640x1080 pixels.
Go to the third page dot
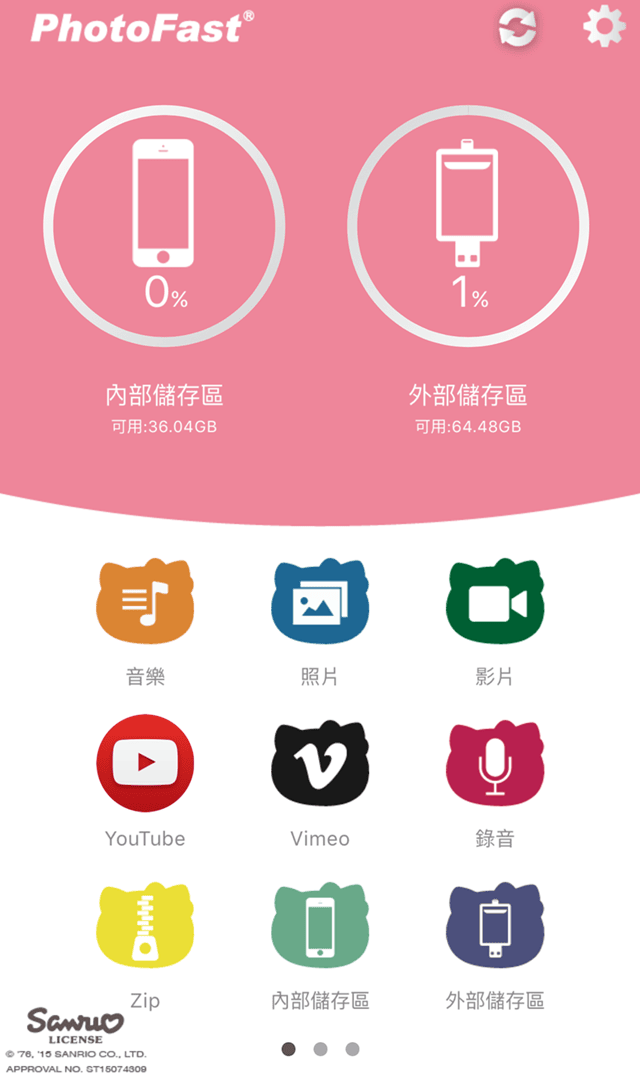click(352, 1049)
